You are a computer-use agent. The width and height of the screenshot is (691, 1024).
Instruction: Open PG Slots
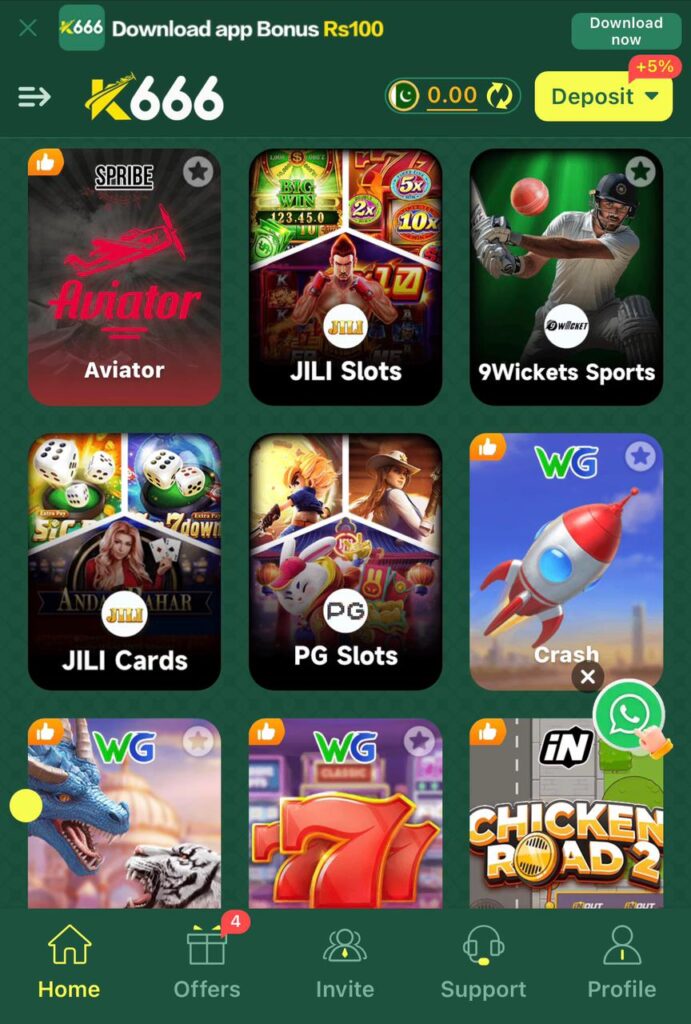[x=345, y=561]
